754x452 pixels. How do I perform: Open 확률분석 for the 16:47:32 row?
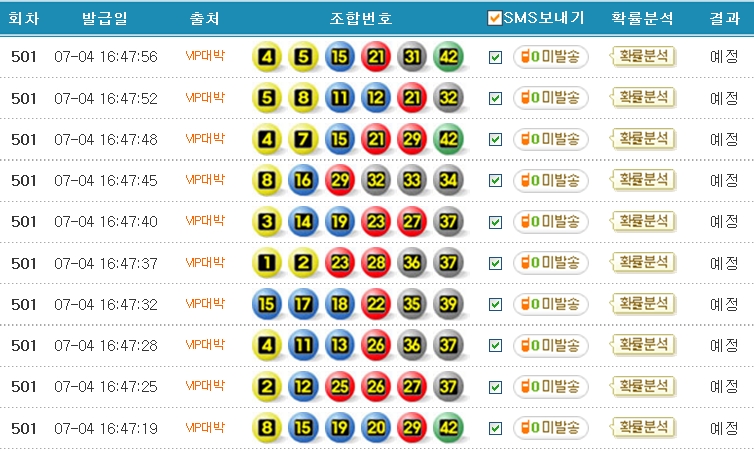pyautogui.click(x=643, y=304)
